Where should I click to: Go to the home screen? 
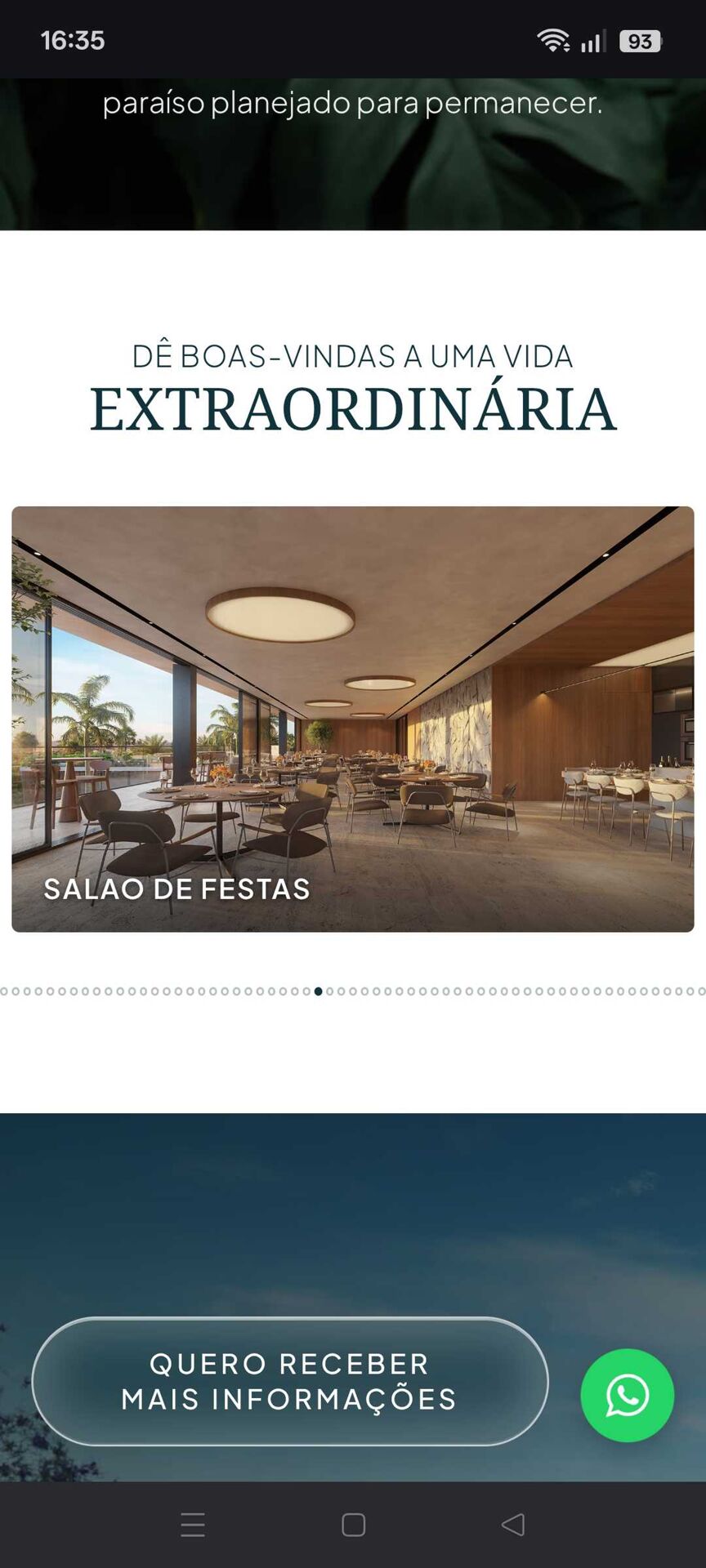pyautogui.click(x=353, y=1524)
